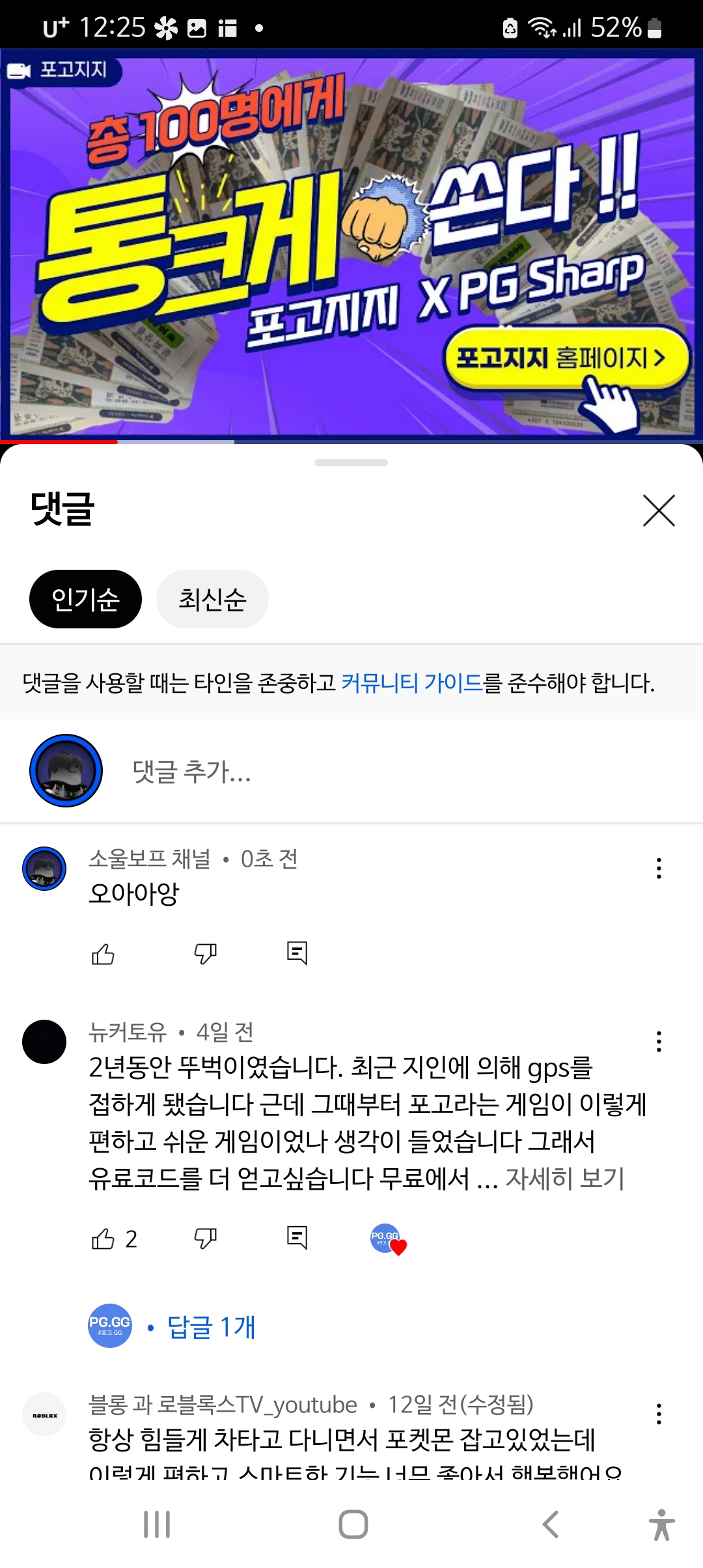703x1568 pixels.
Task: Reply to the 오아아앙 comment
Action: (x=297, y=953)
